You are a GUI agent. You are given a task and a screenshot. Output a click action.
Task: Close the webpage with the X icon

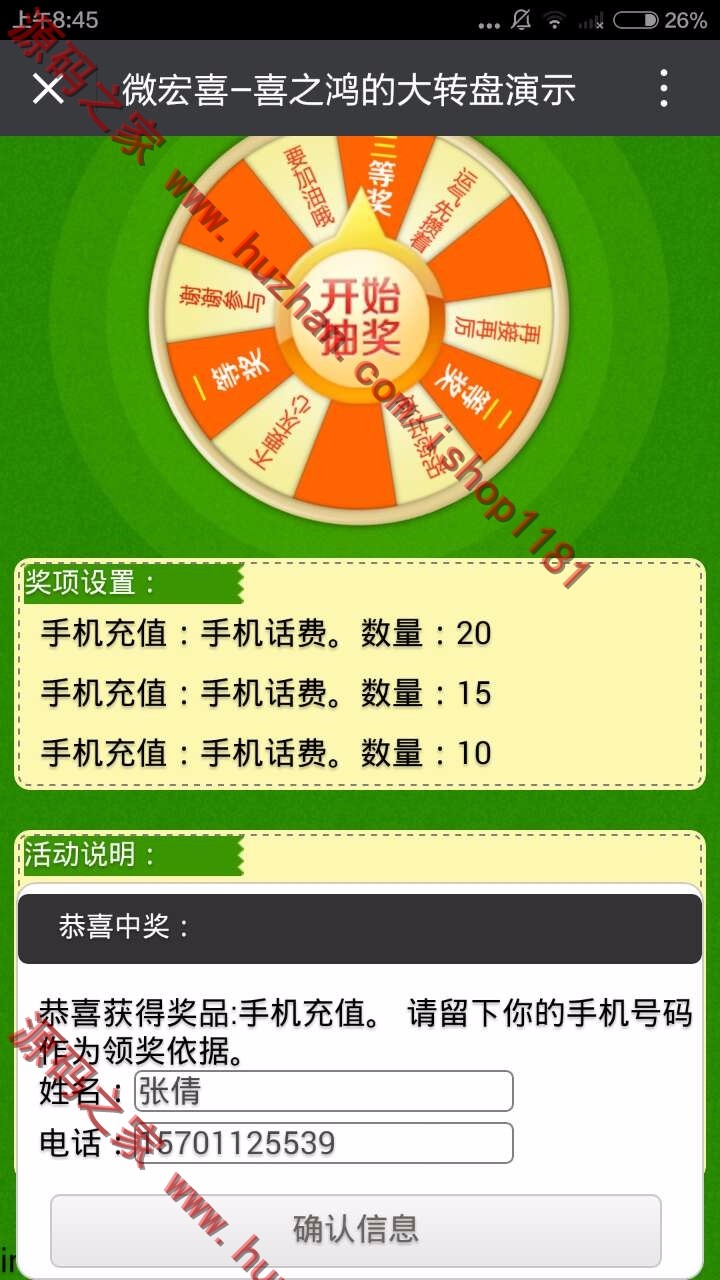tap(47, 89)
